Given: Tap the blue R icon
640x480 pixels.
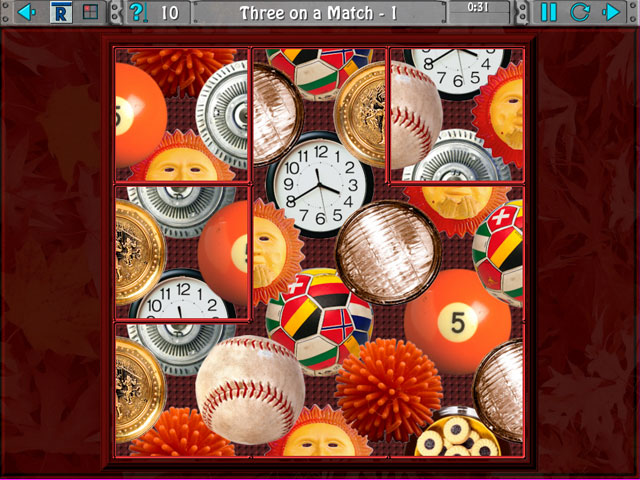Looking at the screenshot, I should coord(61,13).
